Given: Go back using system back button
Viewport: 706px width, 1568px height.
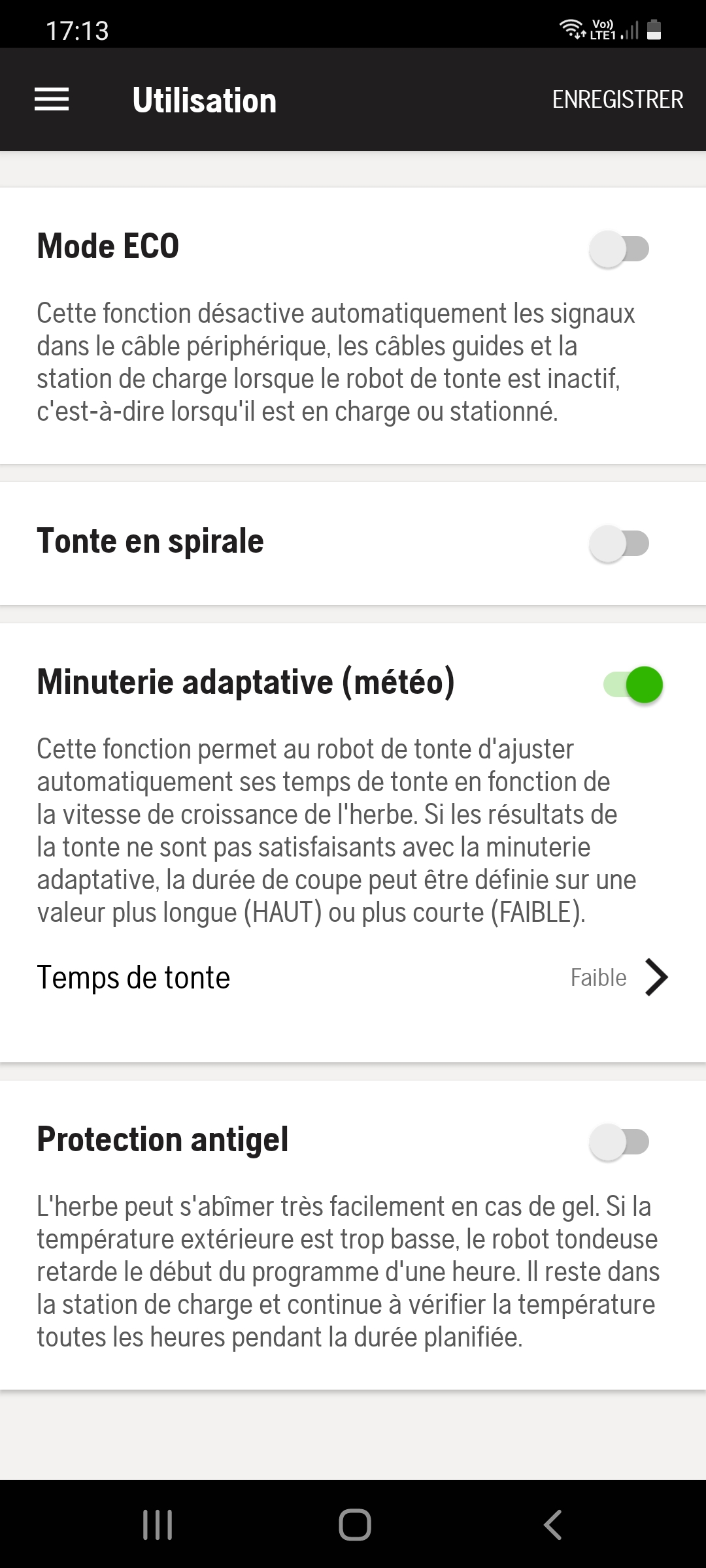Looking at the screenshot, I should pos(553,1526).
